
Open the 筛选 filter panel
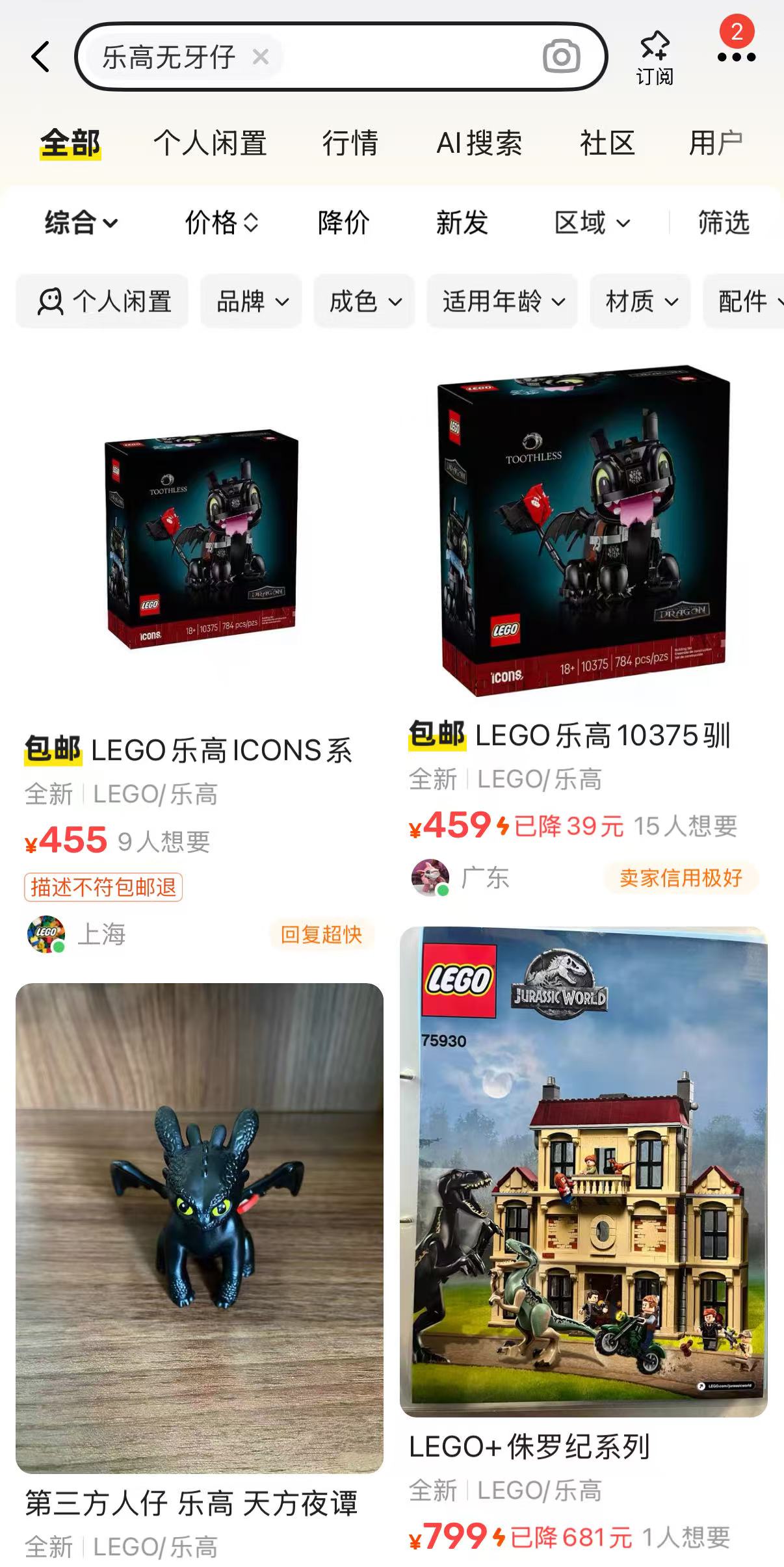(x=724, y=223)
